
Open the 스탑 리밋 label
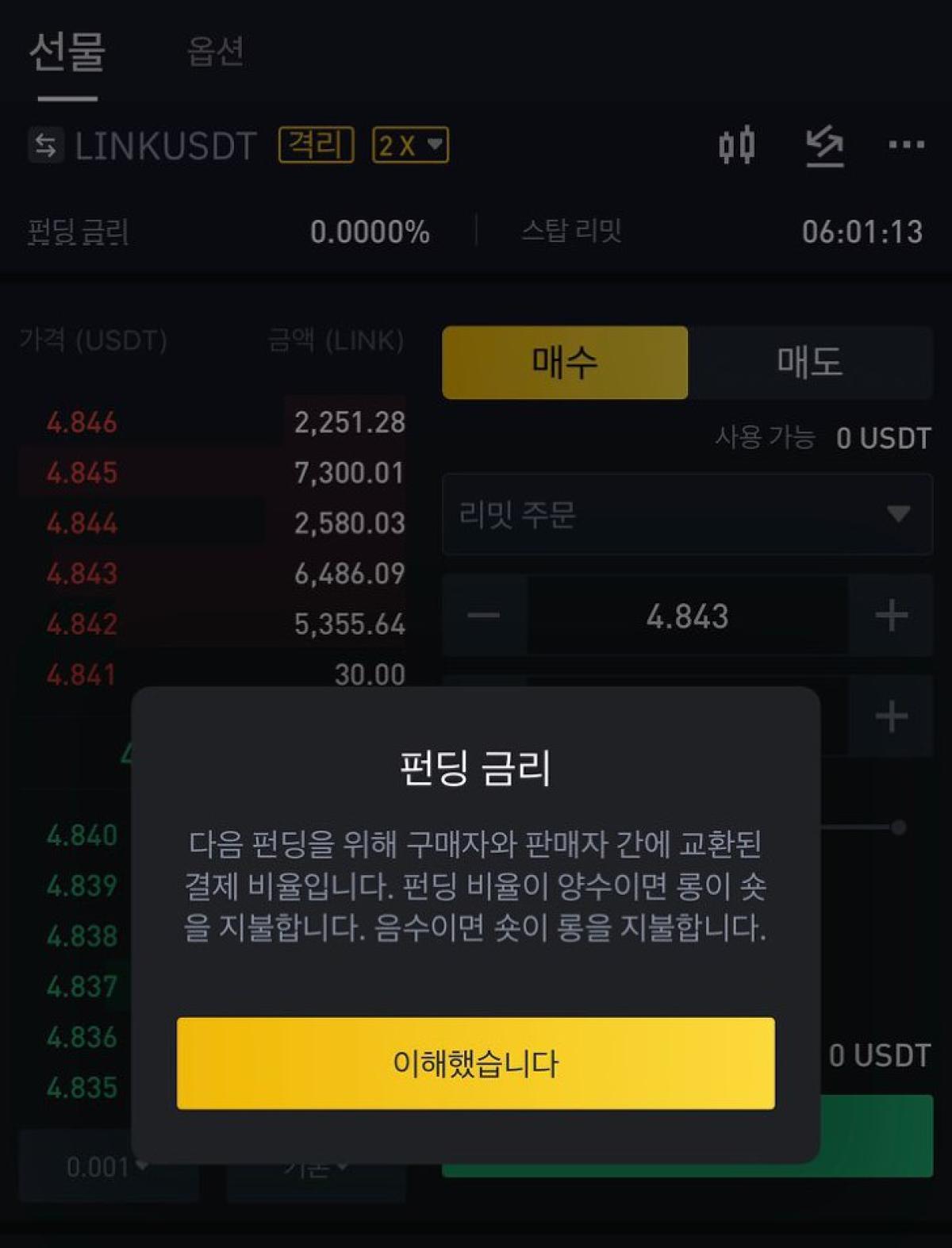pos(571,232)
